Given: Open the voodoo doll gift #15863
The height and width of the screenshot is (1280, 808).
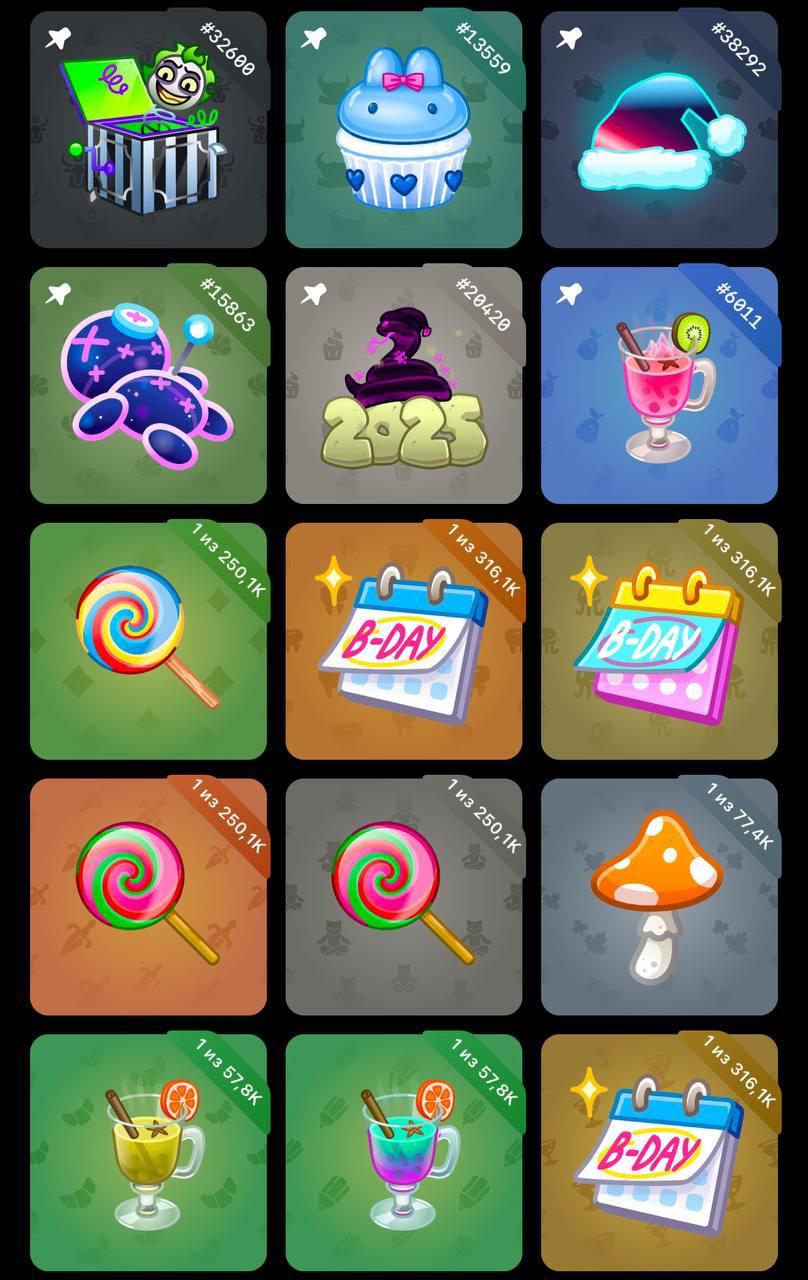Looking at the screenshot, I should click(x=148, y=385).
